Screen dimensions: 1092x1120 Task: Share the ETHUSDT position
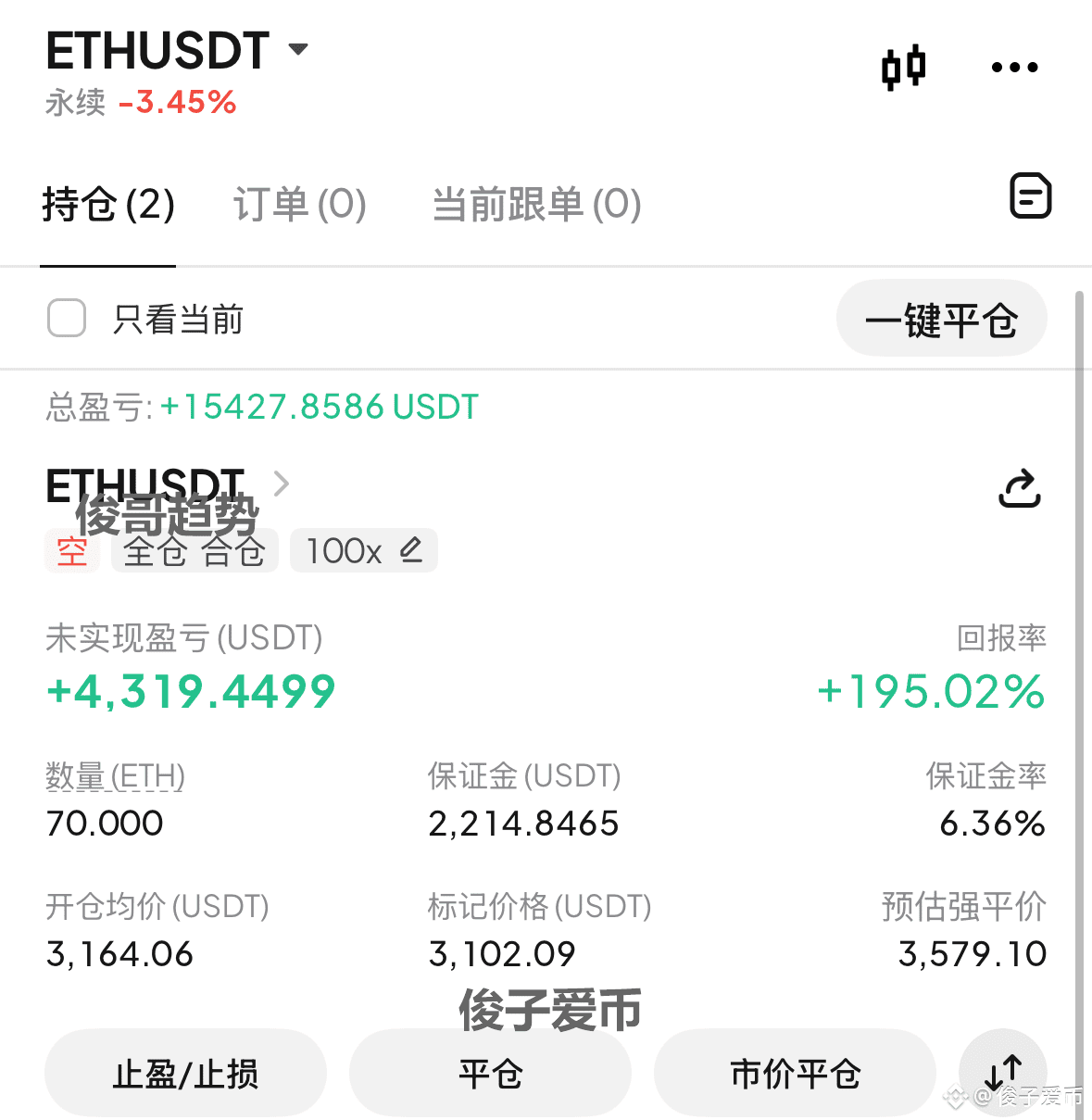[1019, 488]
